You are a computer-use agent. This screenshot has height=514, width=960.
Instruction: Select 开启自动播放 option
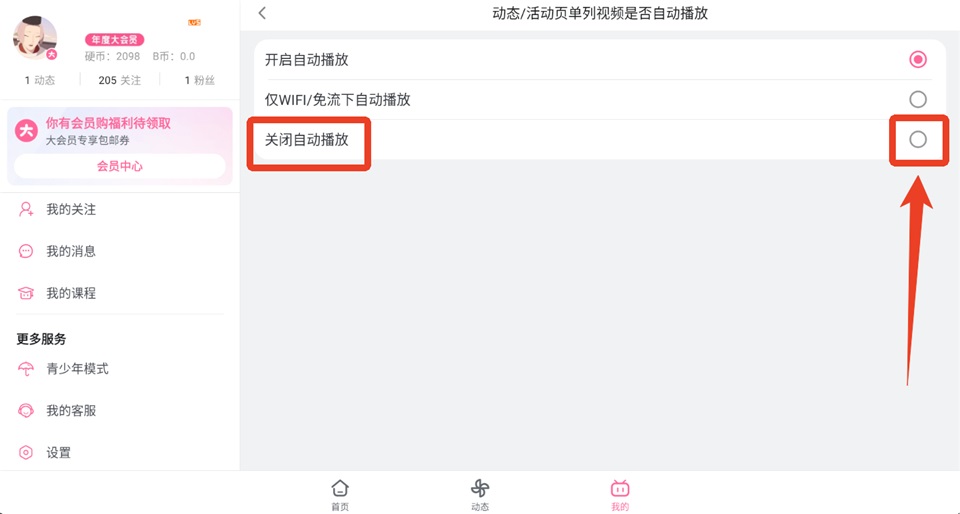click(917, 59)
